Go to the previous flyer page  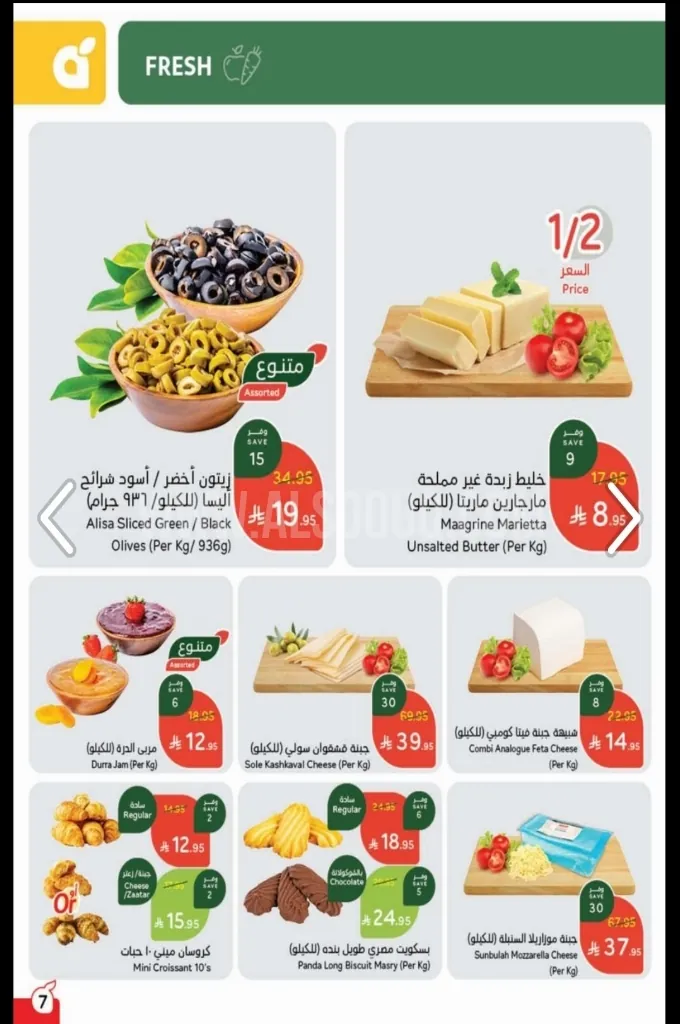coord(57,517)
